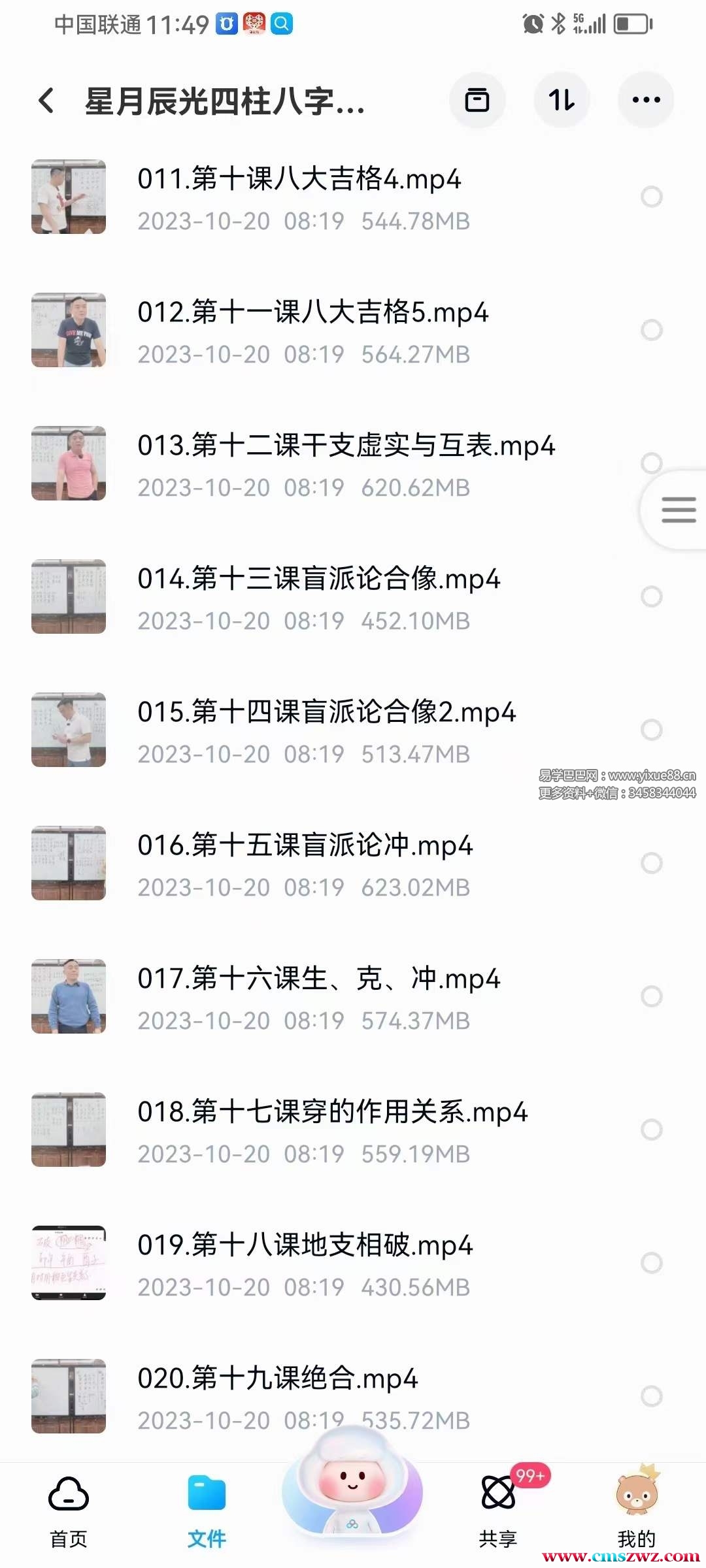
Task: Open the sort order options
Action: [x=562, y=100]
